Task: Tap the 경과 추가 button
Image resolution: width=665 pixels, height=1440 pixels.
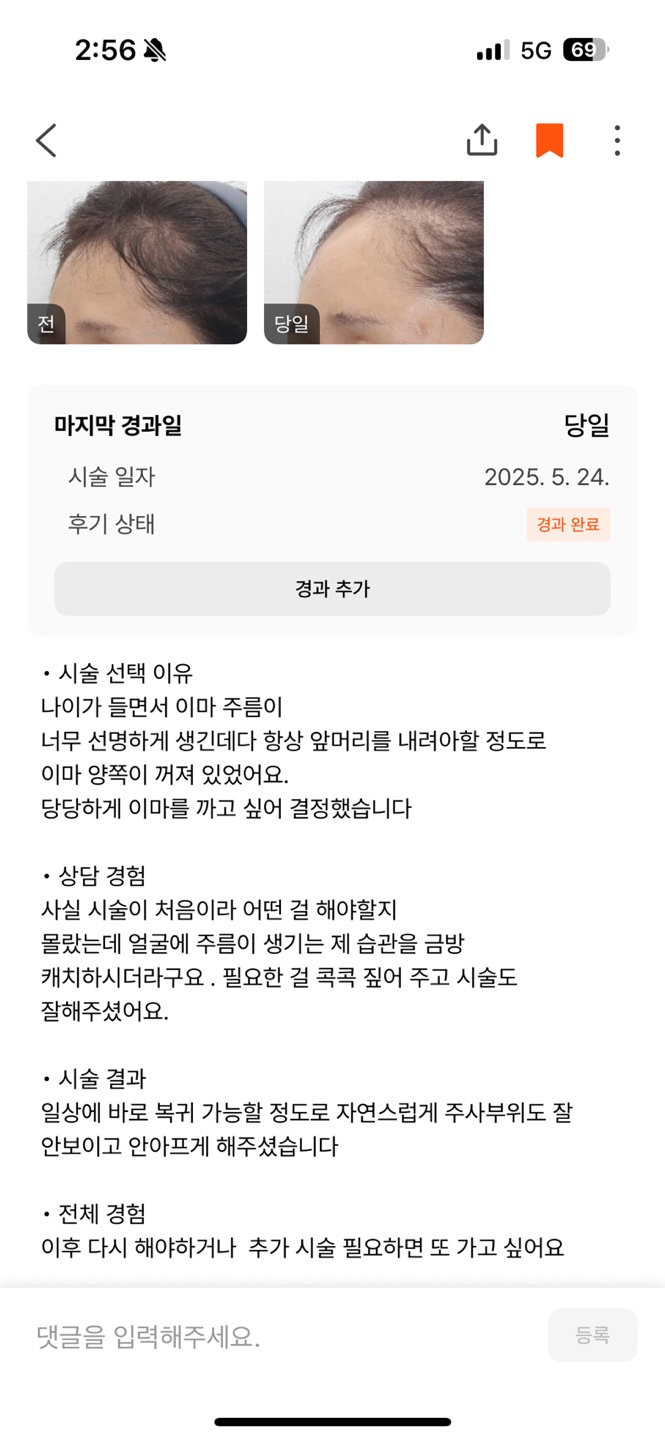Action: [332, 589]
